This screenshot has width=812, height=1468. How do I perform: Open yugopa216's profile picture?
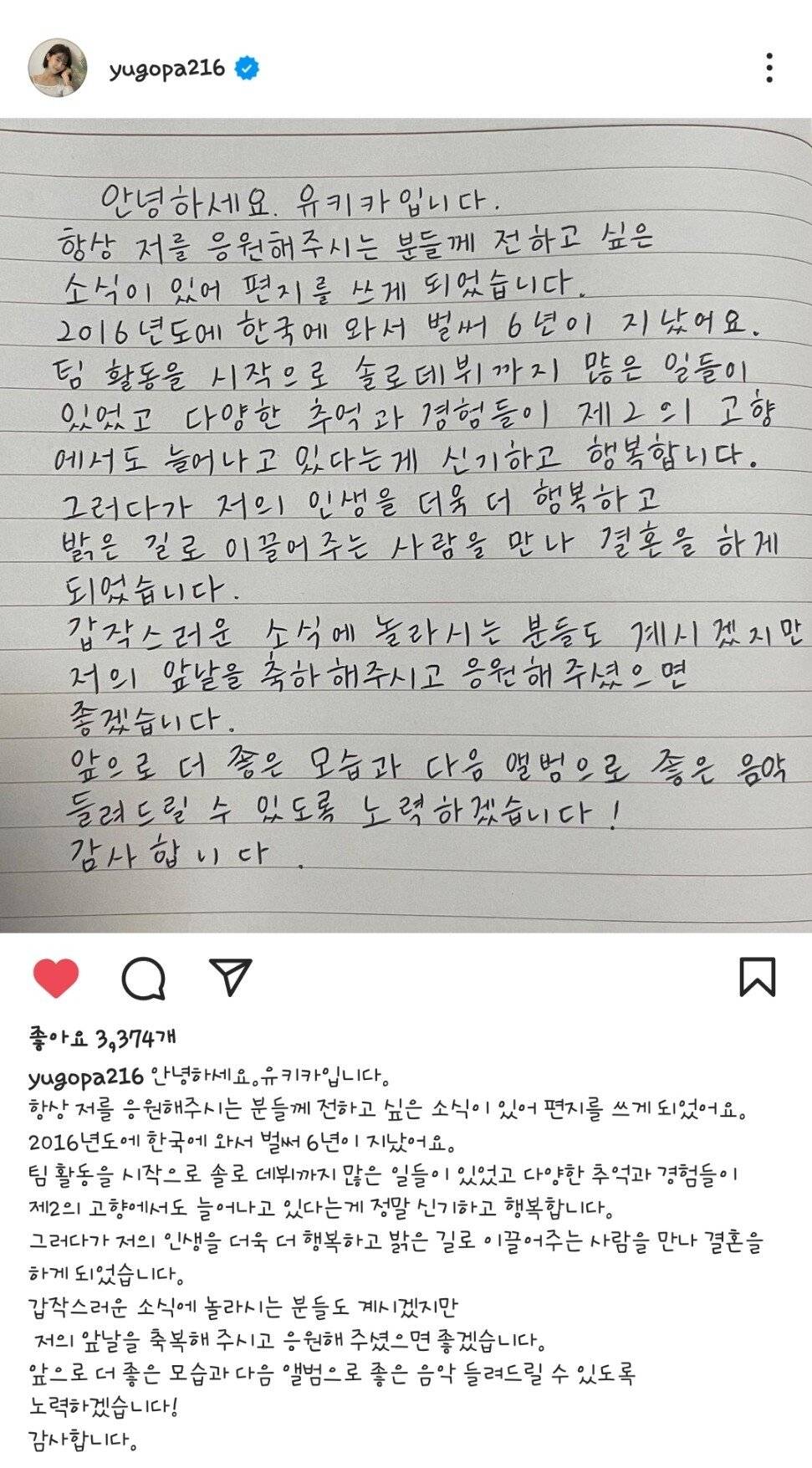58,68
